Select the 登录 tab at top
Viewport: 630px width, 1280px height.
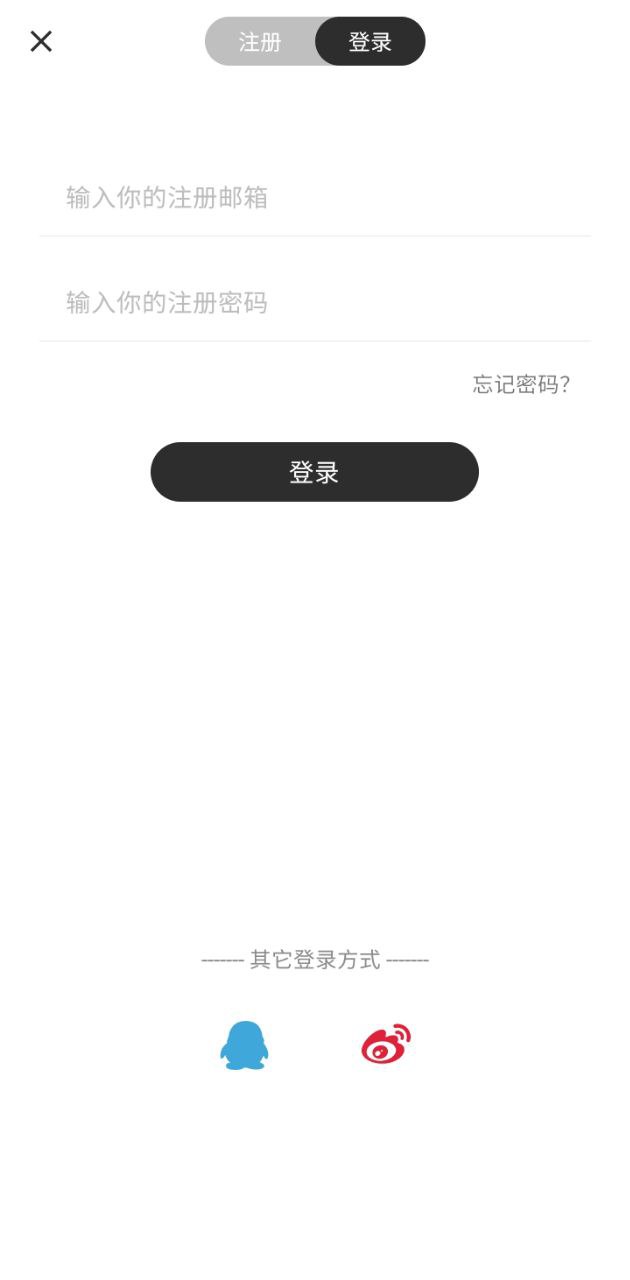pos(370,42)
